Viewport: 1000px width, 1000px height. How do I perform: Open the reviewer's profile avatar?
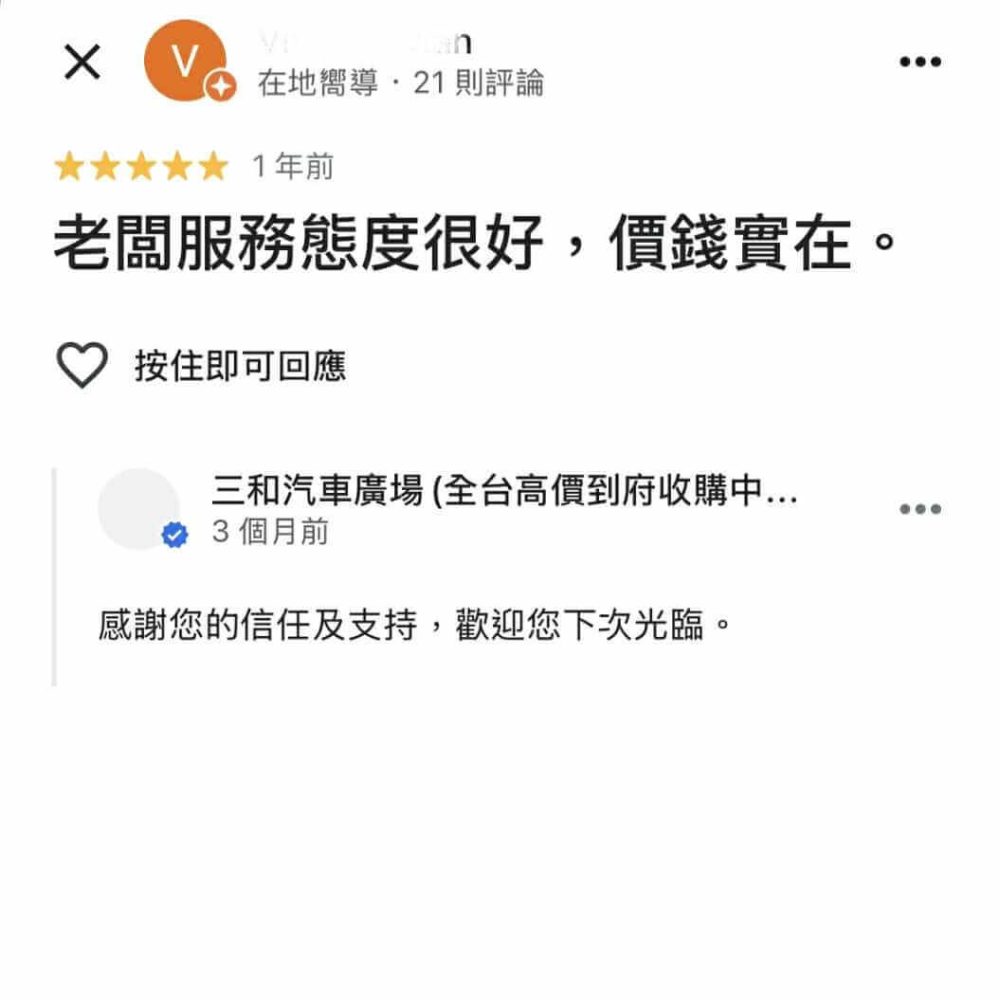click(185, 61)
